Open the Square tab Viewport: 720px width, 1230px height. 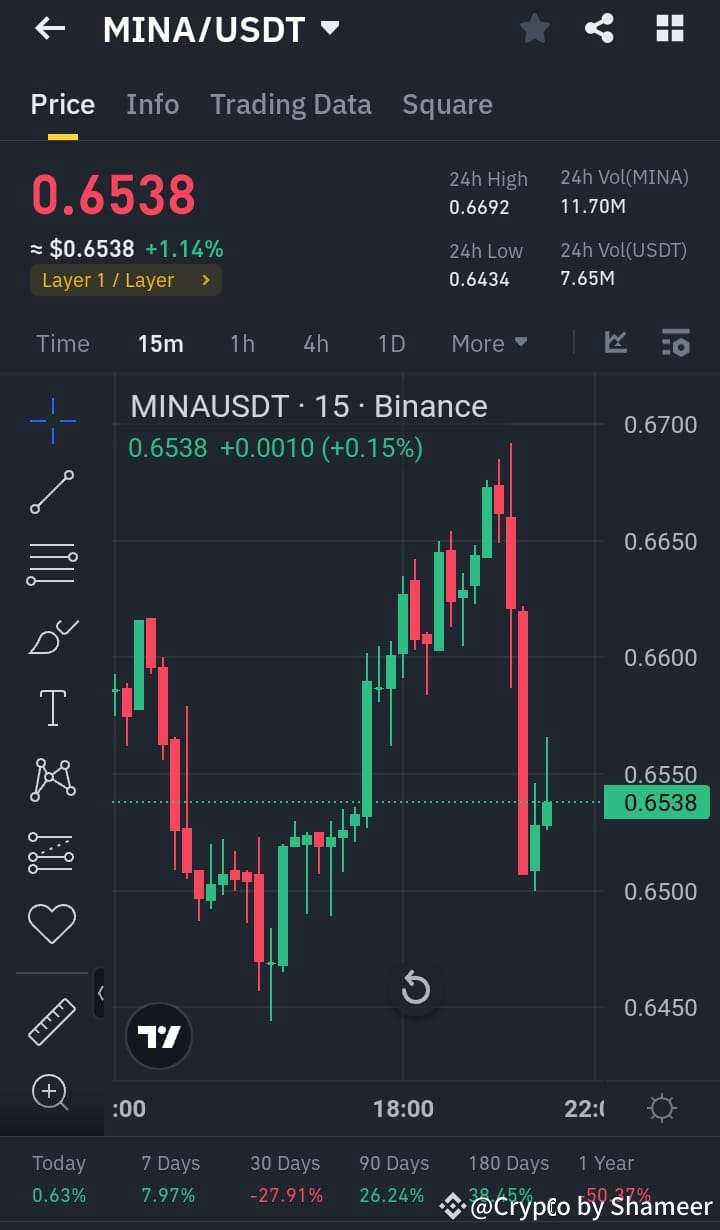[447, 104]
